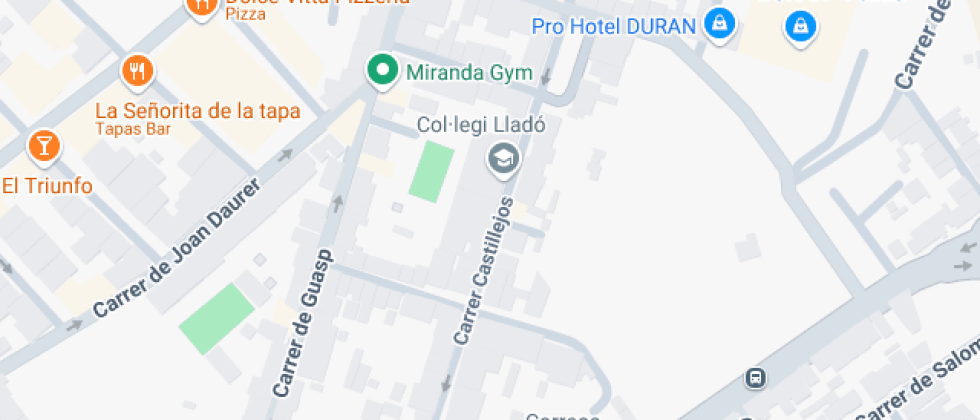Image resolution: width=980 pixels, height=420 pixels.
Task: Open Col·legi Lladó school marker
Action: click(502, 158)
